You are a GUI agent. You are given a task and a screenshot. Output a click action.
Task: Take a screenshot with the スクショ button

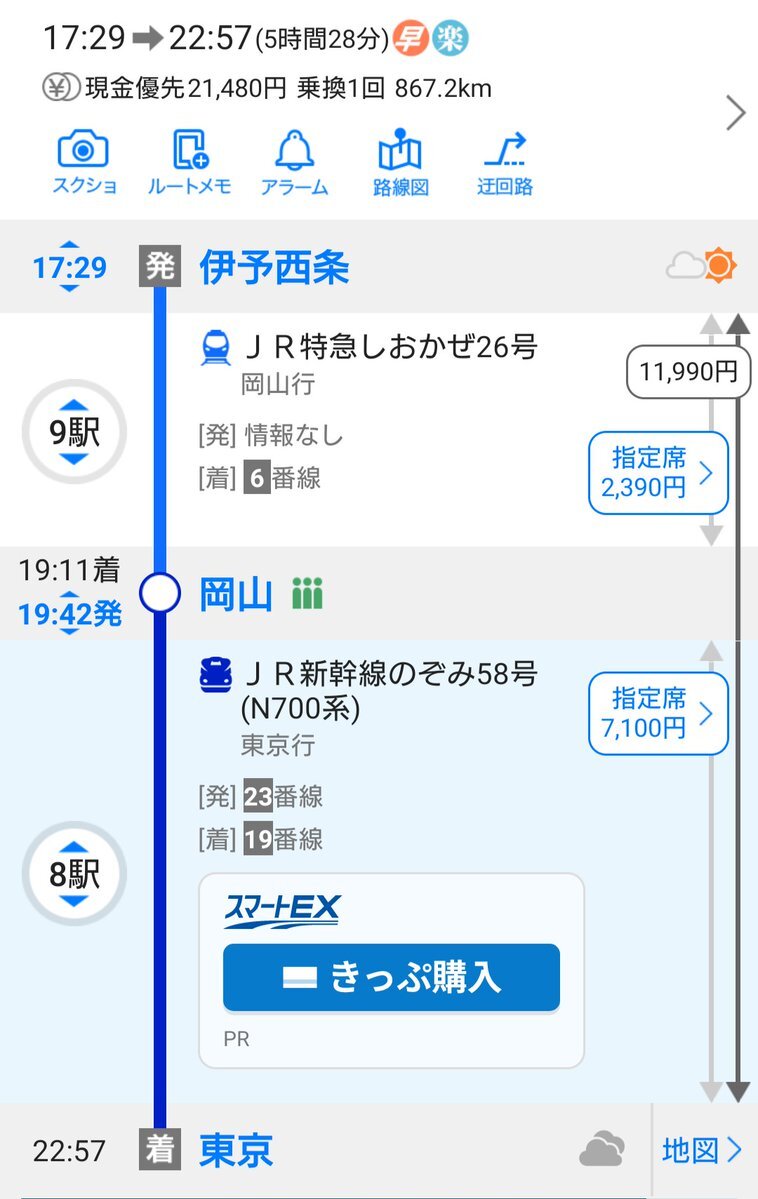[x=84, y=163]
